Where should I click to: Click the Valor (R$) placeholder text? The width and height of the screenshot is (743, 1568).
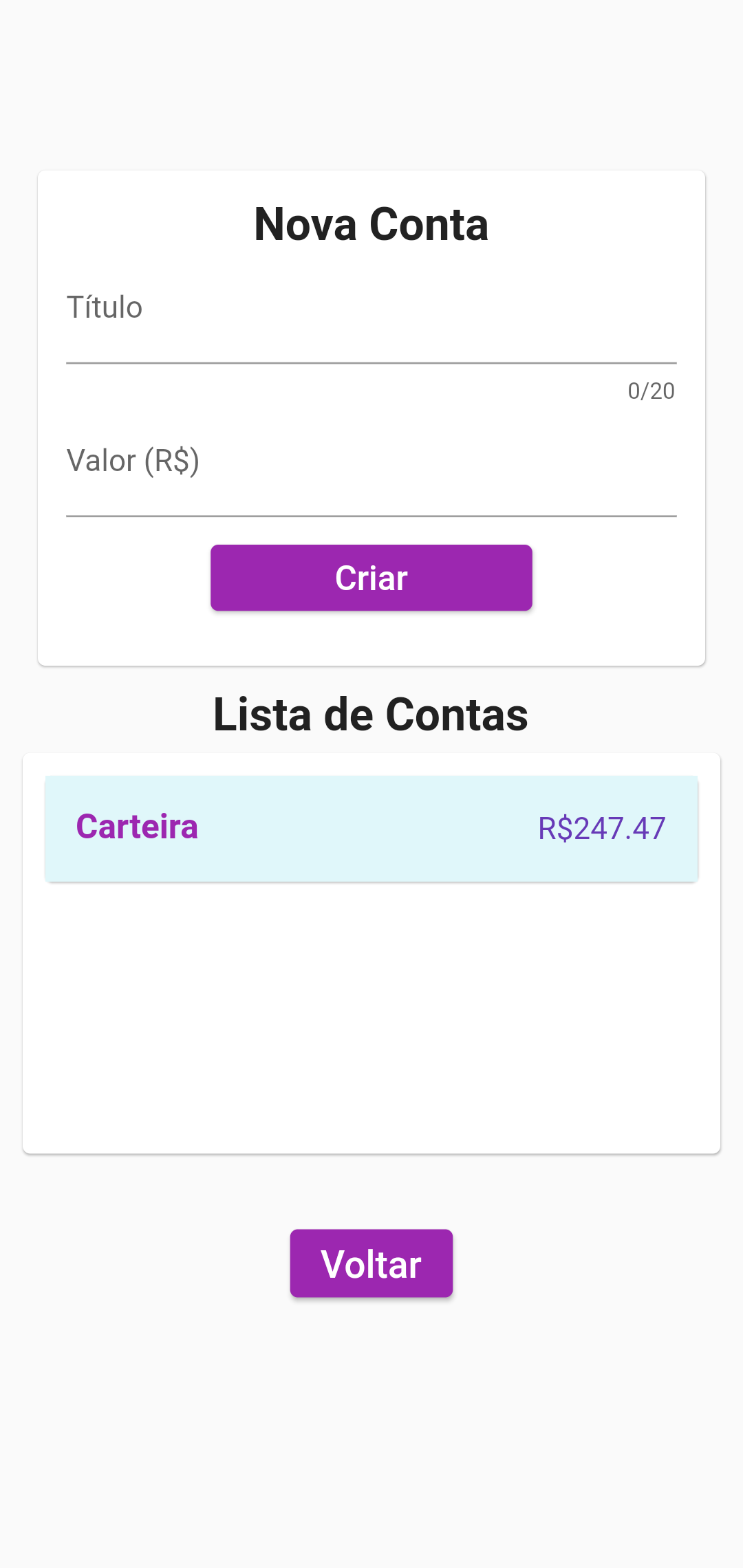(x=135, y=460)
